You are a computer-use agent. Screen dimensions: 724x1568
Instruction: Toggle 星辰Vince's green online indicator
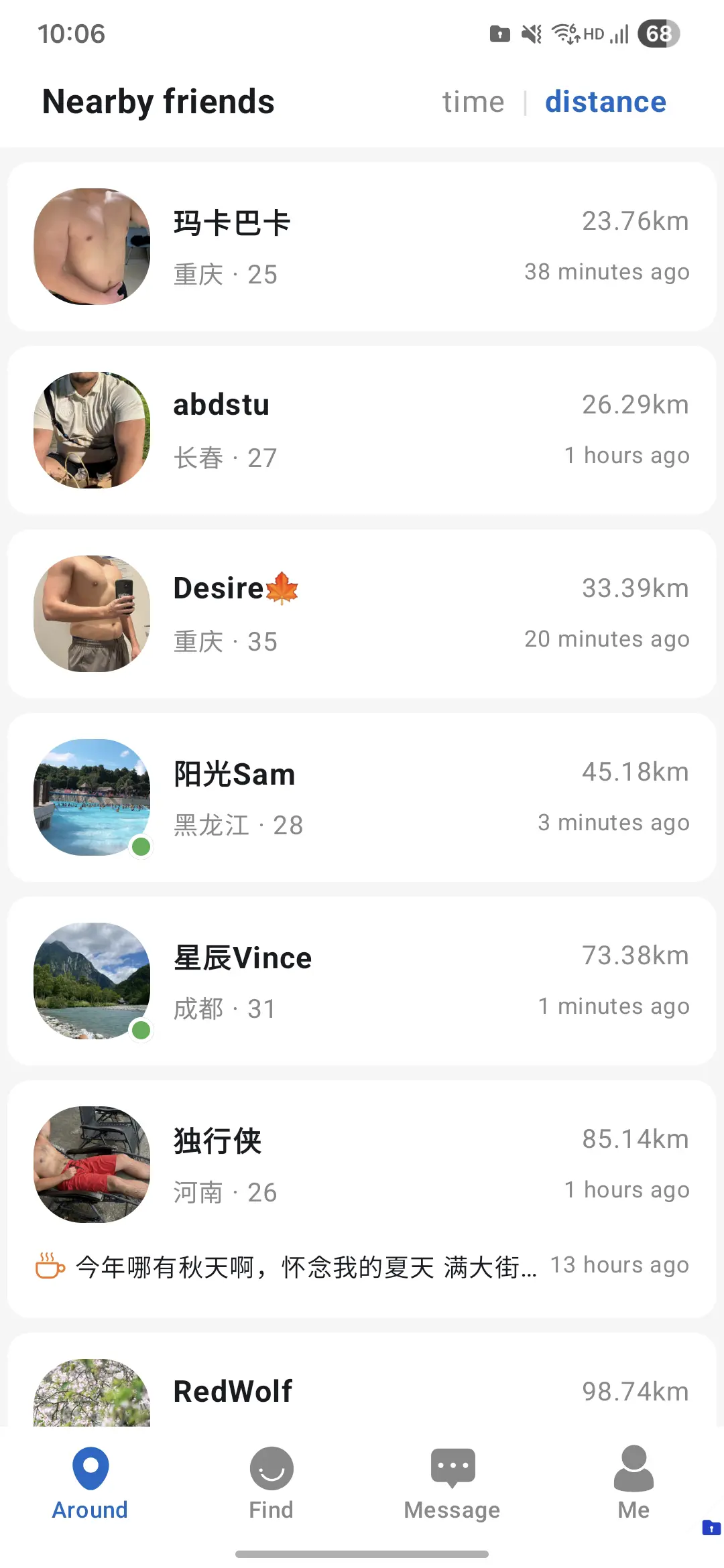point(141,1031)
